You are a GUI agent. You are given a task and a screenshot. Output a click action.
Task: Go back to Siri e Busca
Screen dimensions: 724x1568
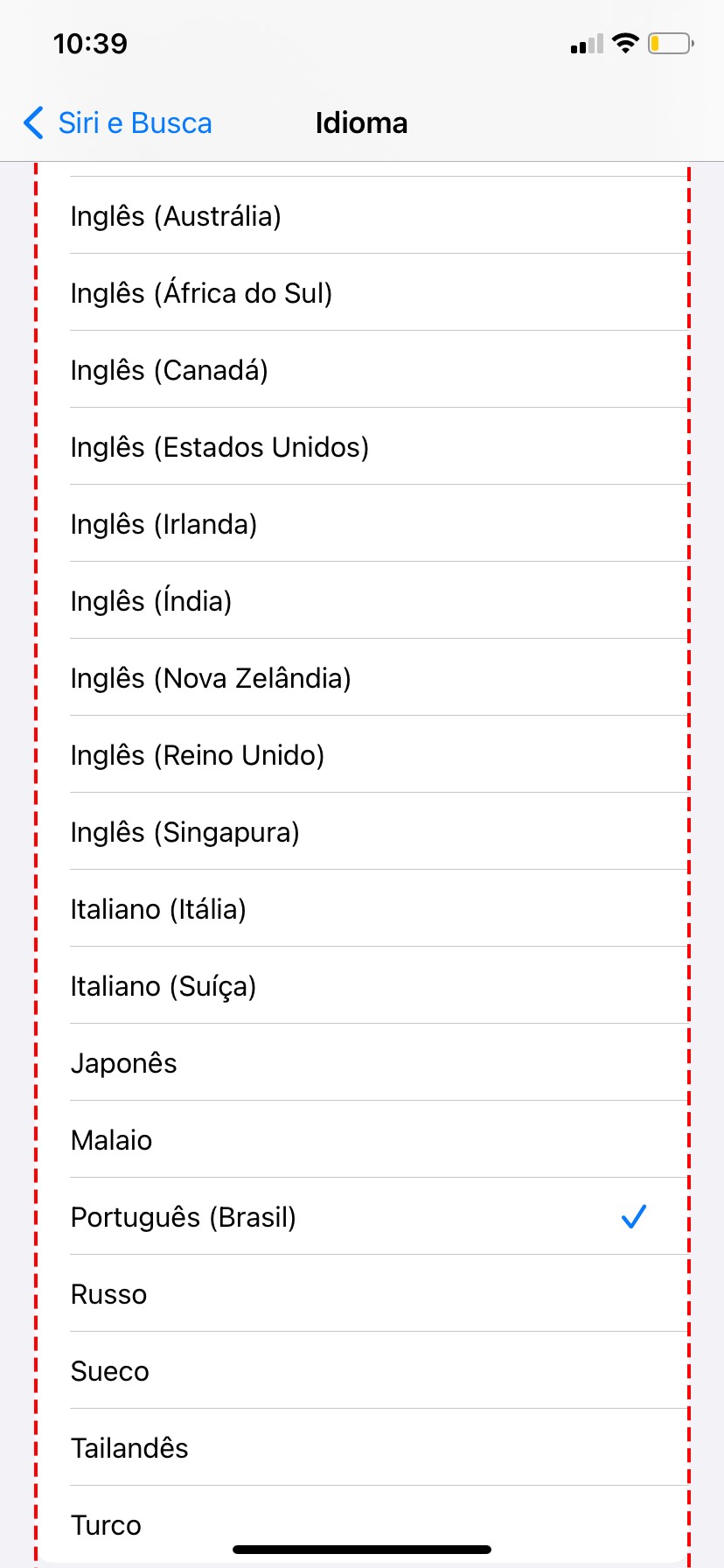point(118,123)
